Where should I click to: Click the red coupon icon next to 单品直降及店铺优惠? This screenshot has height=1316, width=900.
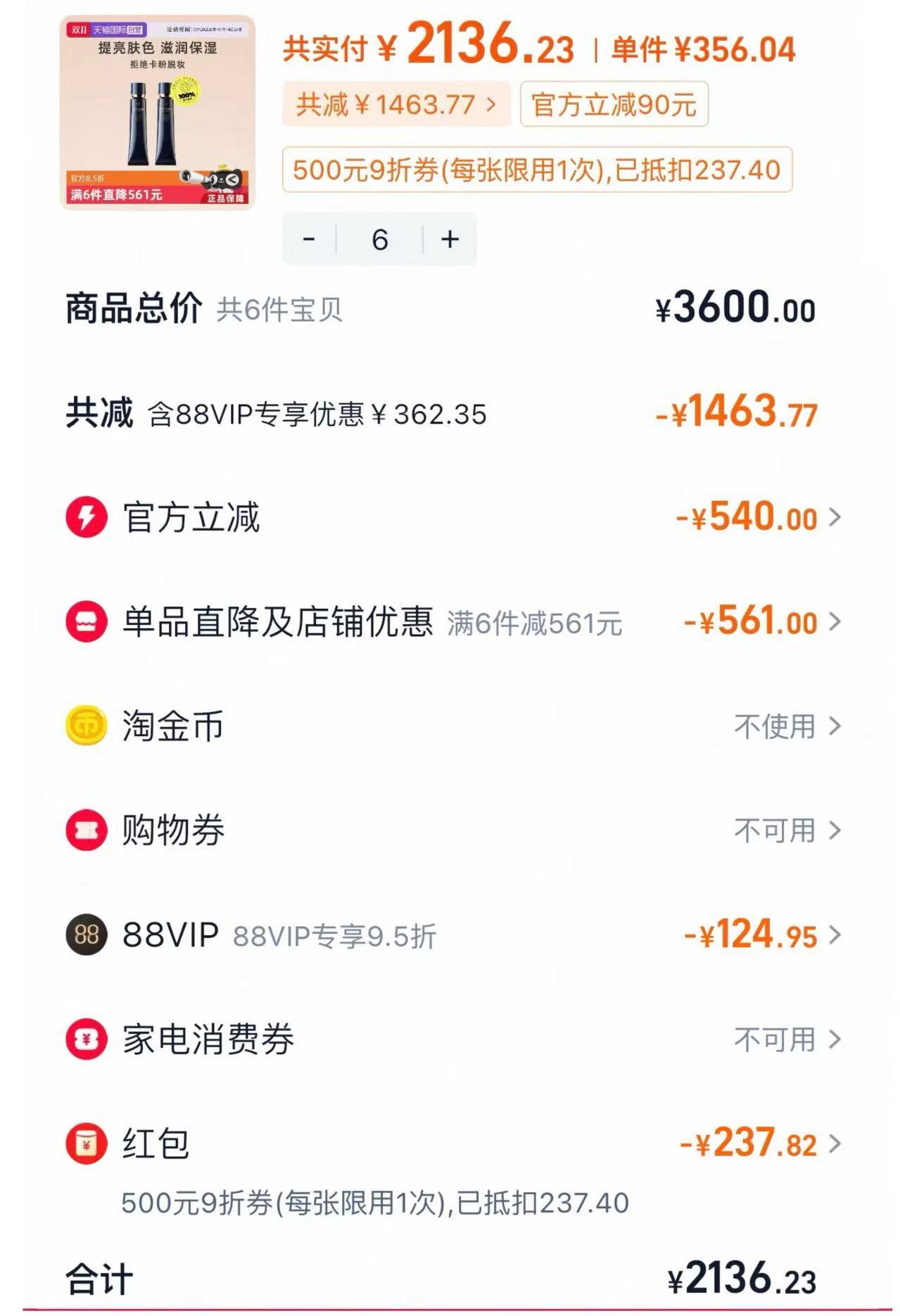[x=87, y=622]
